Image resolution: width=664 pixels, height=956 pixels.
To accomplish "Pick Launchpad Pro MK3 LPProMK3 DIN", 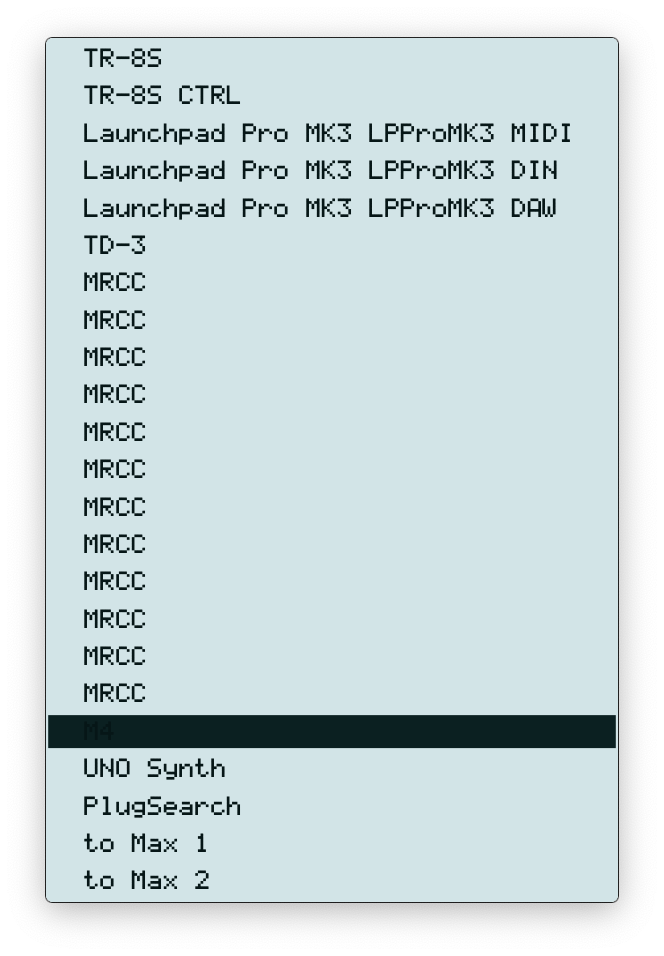I will pyautogui.click(x=320, y=171).
